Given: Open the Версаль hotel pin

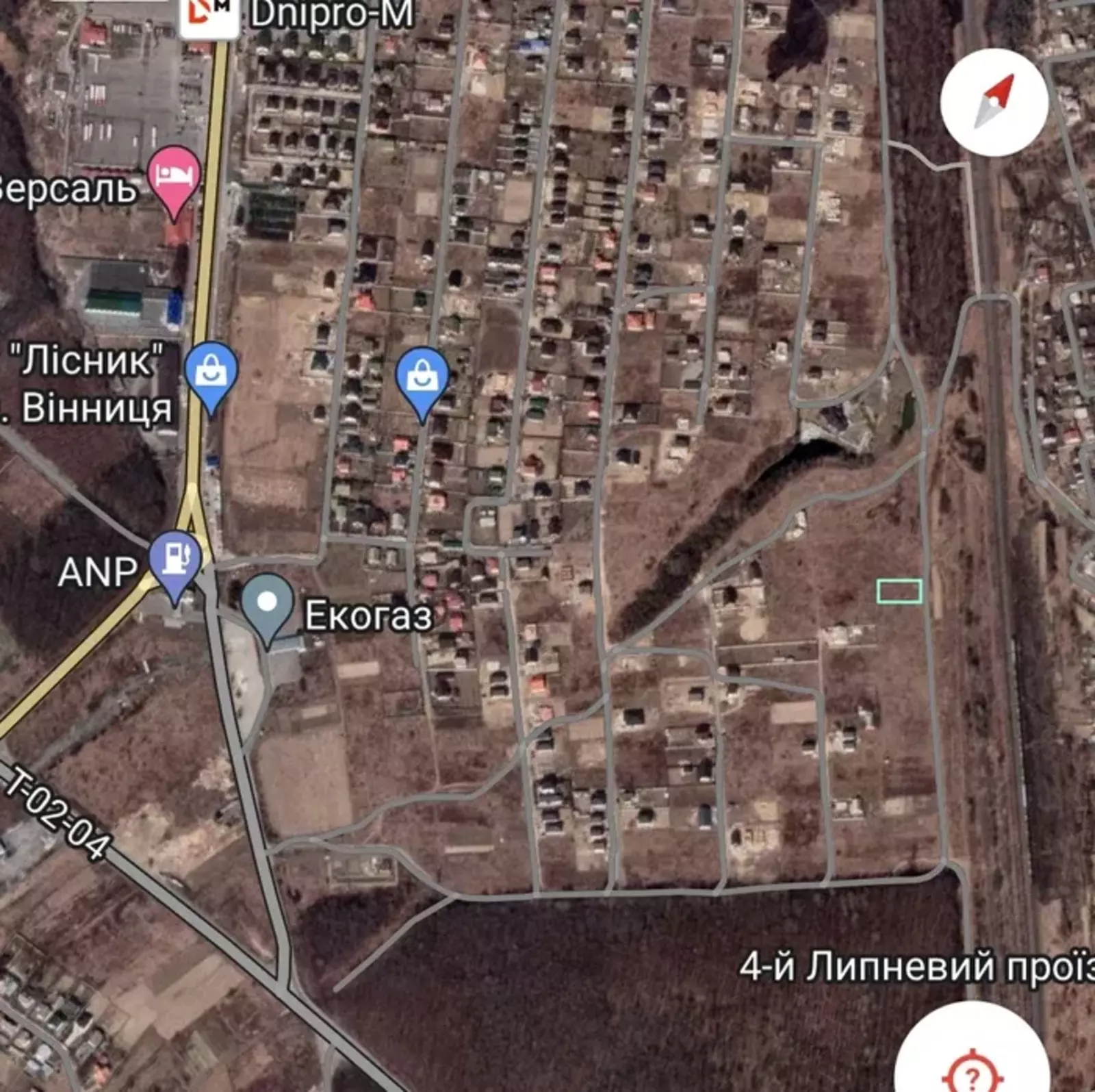Looking at the screenshot, I should coord(175,177).
